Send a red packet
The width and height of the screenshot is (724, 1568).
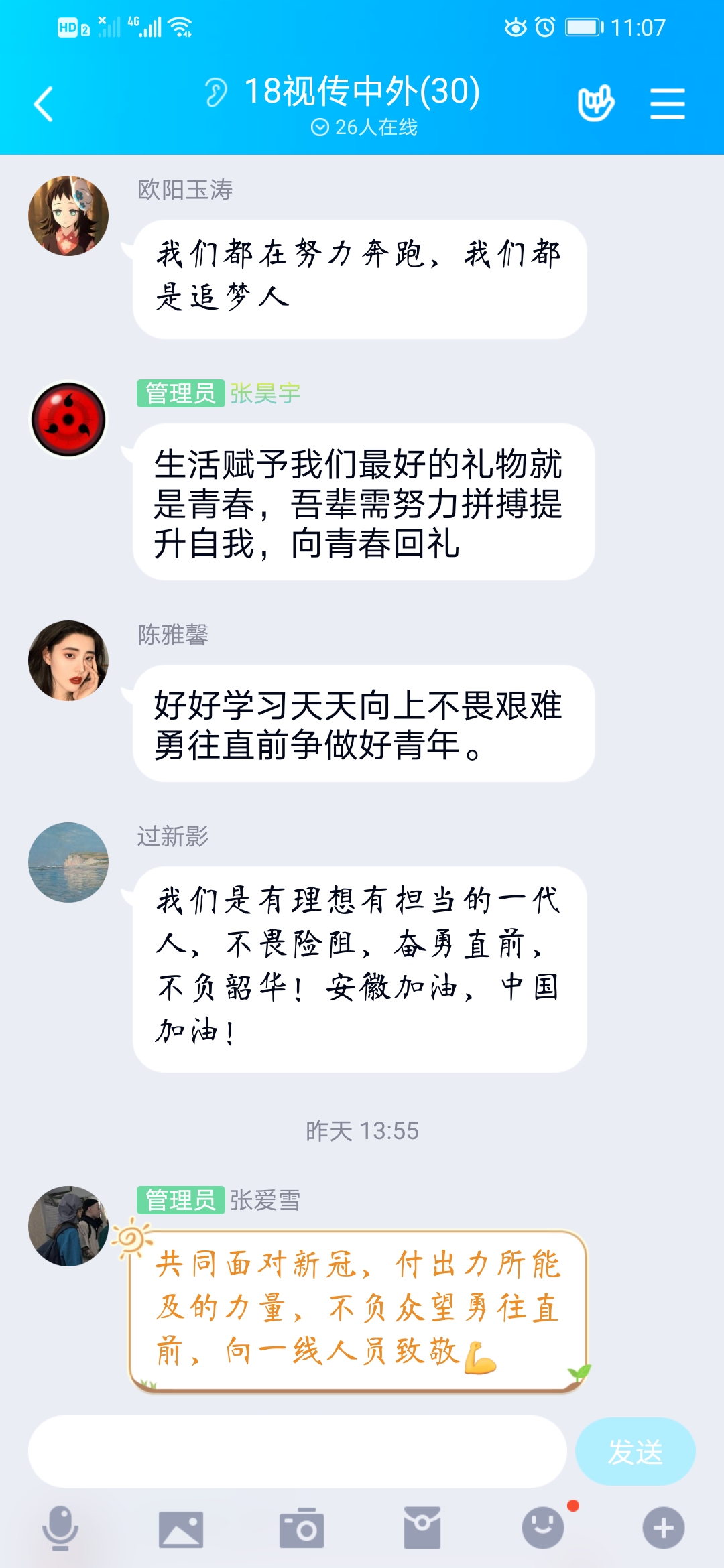(x=422, y=1528)
